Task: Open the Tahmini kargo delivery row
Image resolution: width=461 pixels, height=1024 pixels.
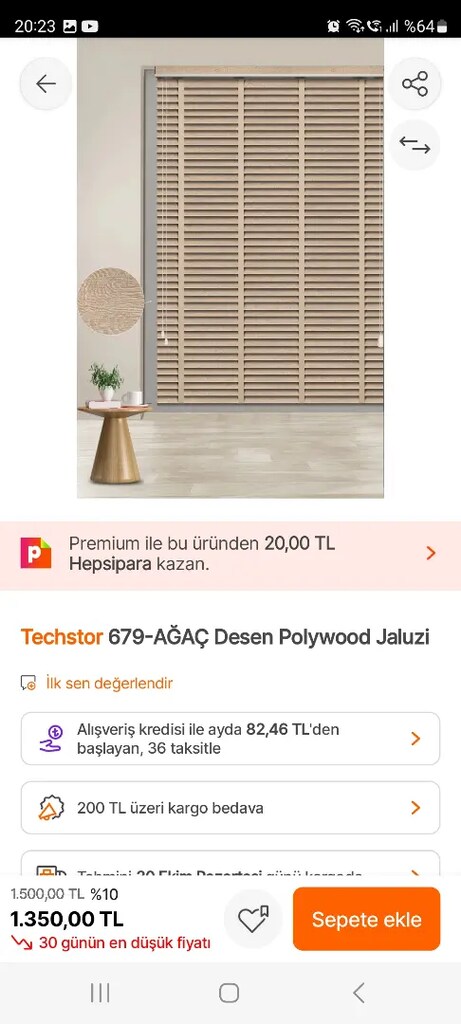Action: click(230, 863)
